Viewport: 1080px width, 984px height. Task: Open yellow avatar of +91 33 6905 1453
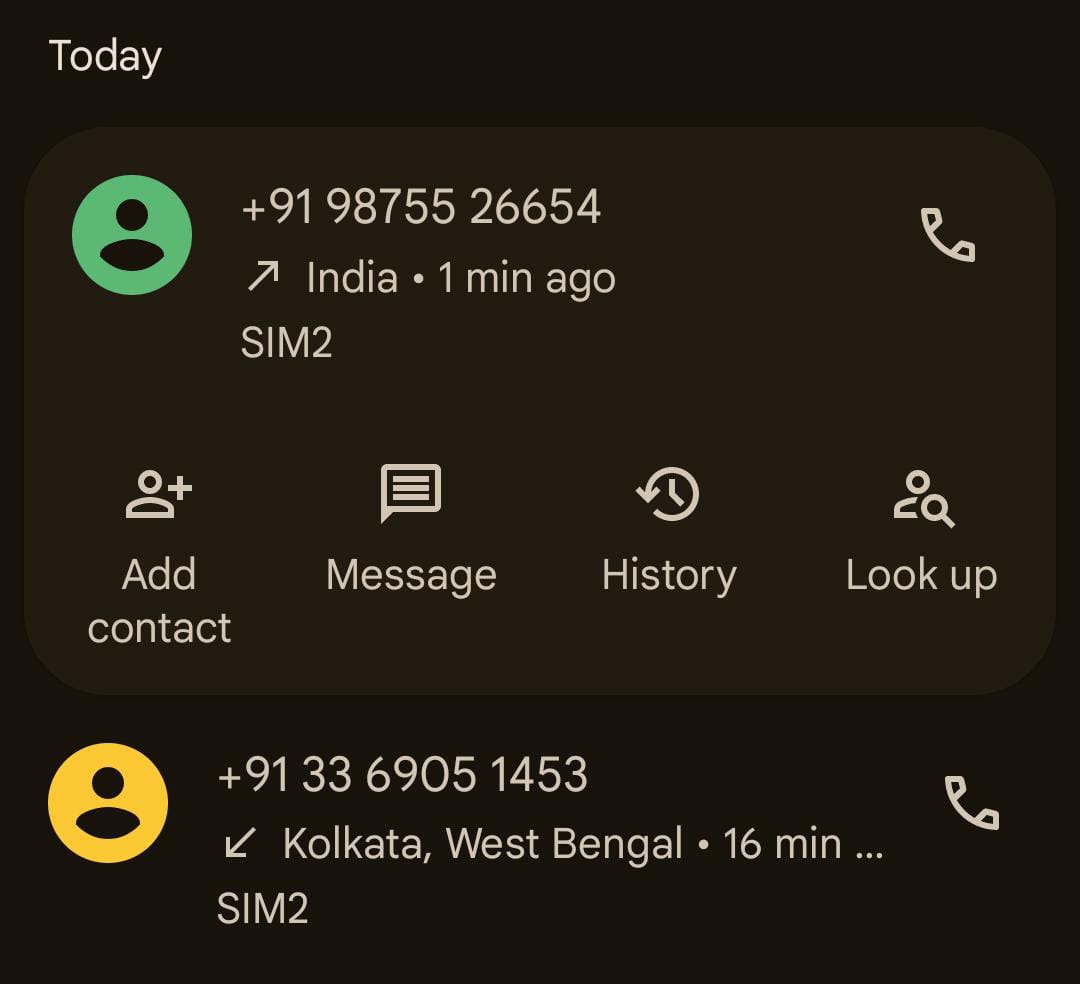[108, 803]
